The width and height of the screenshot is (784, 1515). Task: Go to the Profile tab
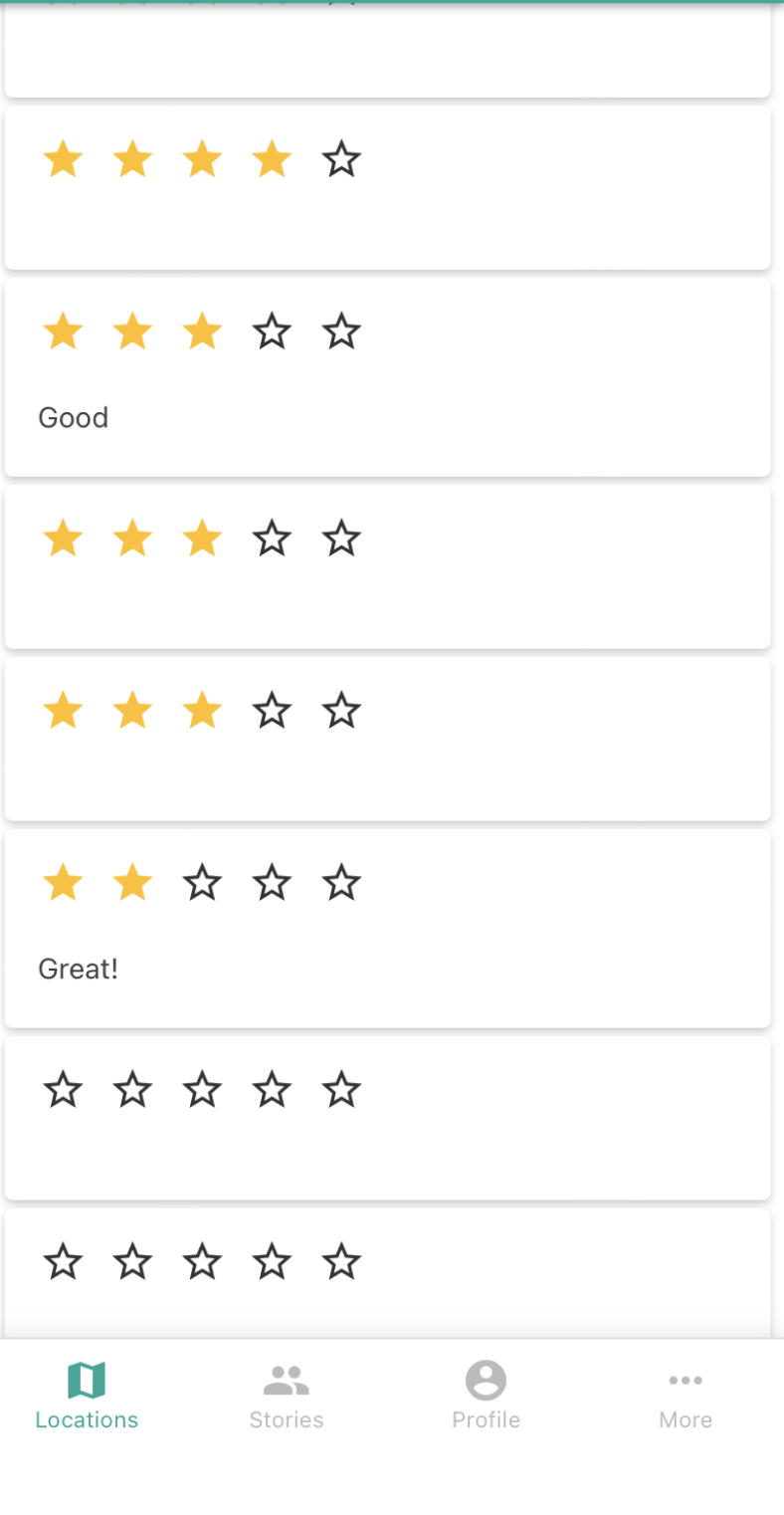coord(486,1396)
